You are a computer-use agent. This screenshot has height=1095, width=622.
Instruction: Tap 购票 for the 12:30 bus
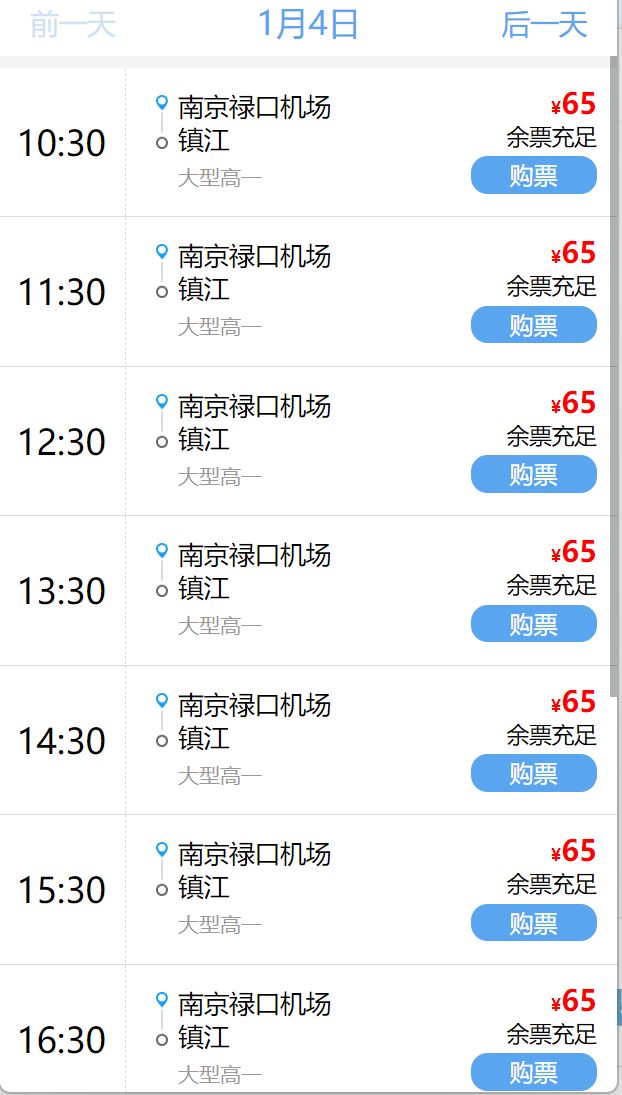pos(534,474)
